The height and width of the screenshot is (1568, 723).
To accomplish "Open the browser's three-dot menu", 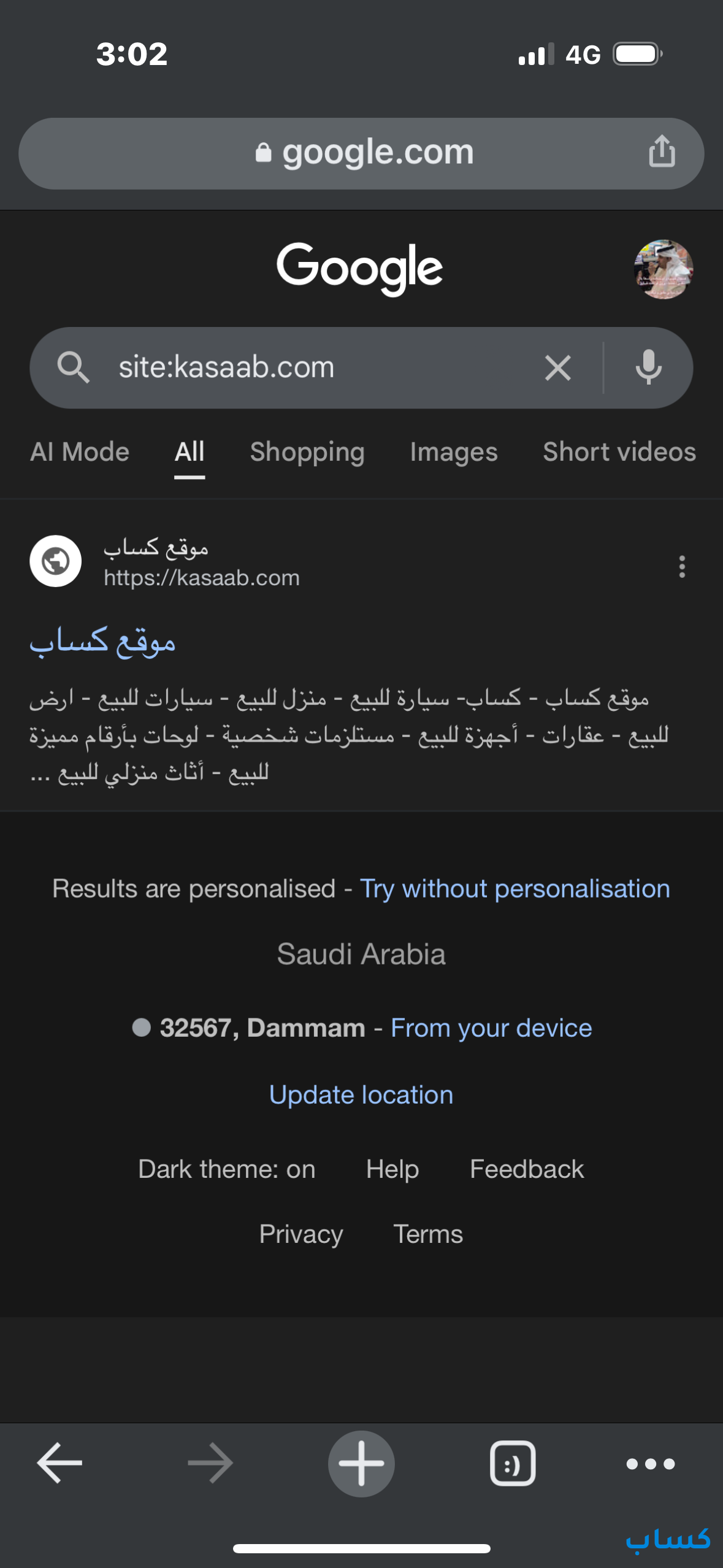I will tap(650, 1464).
